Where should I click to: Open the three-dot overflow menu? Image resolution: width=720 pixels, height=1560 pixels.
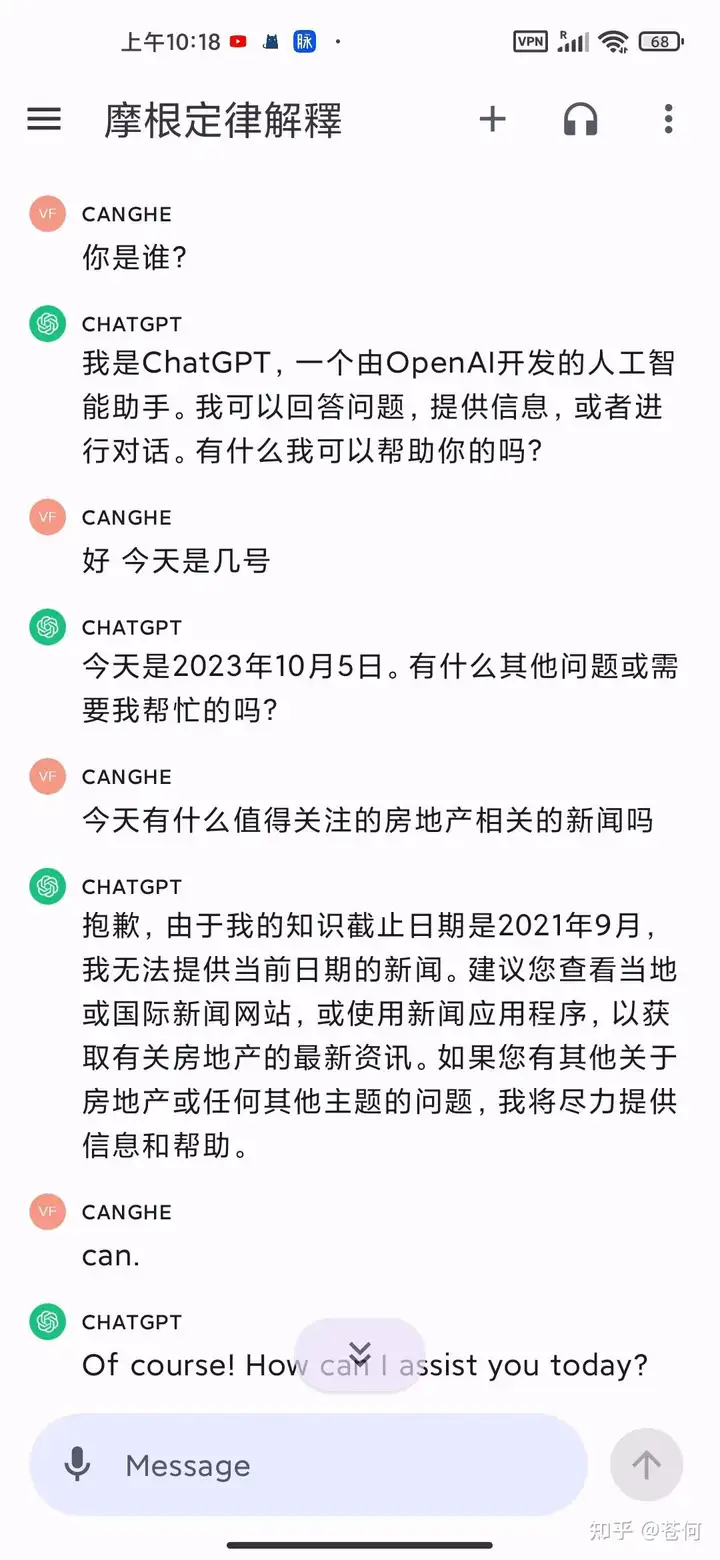[668, 119]
